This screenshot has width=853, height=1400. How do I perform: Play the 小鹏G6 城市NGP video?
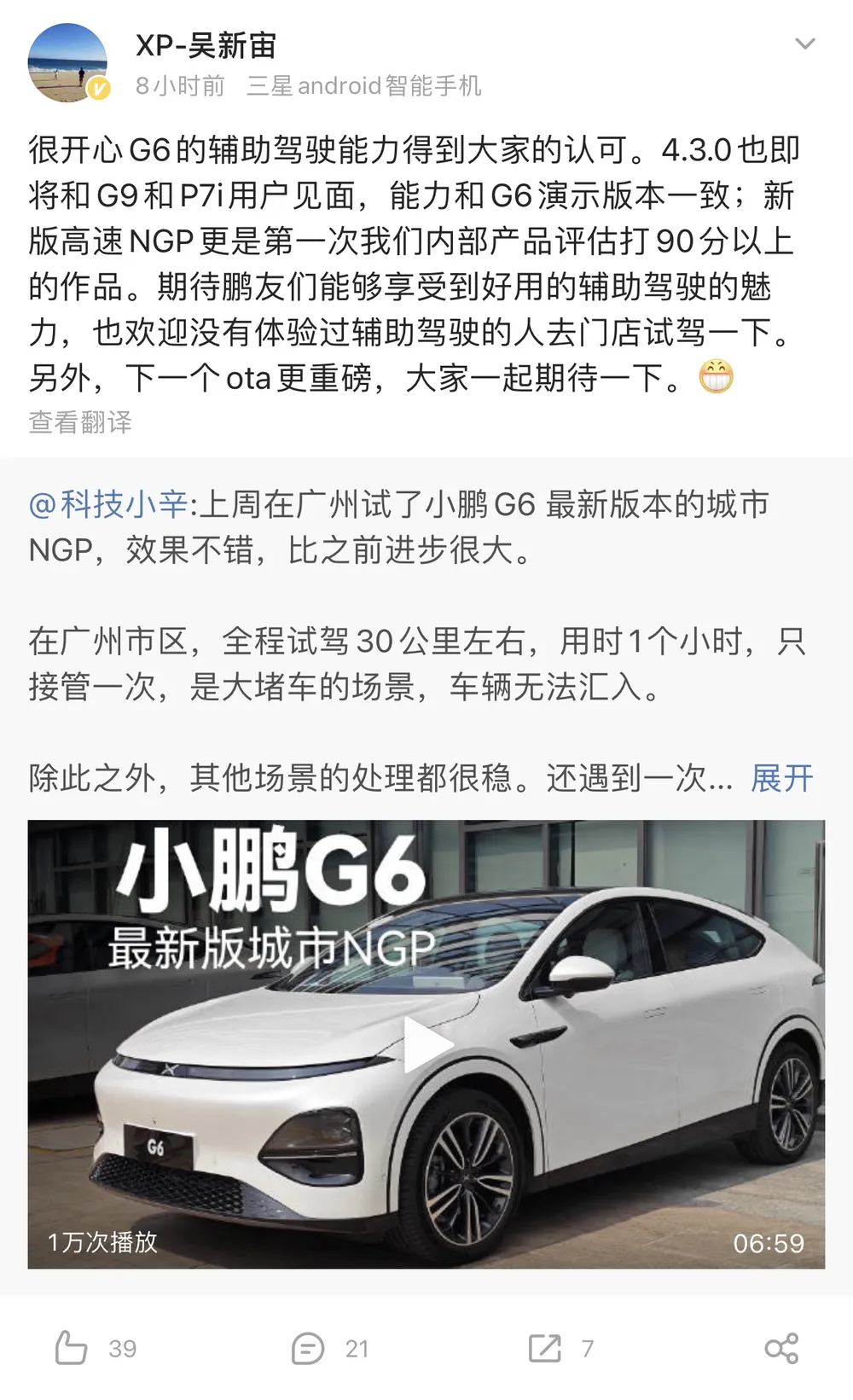[x=426, y=1044]
